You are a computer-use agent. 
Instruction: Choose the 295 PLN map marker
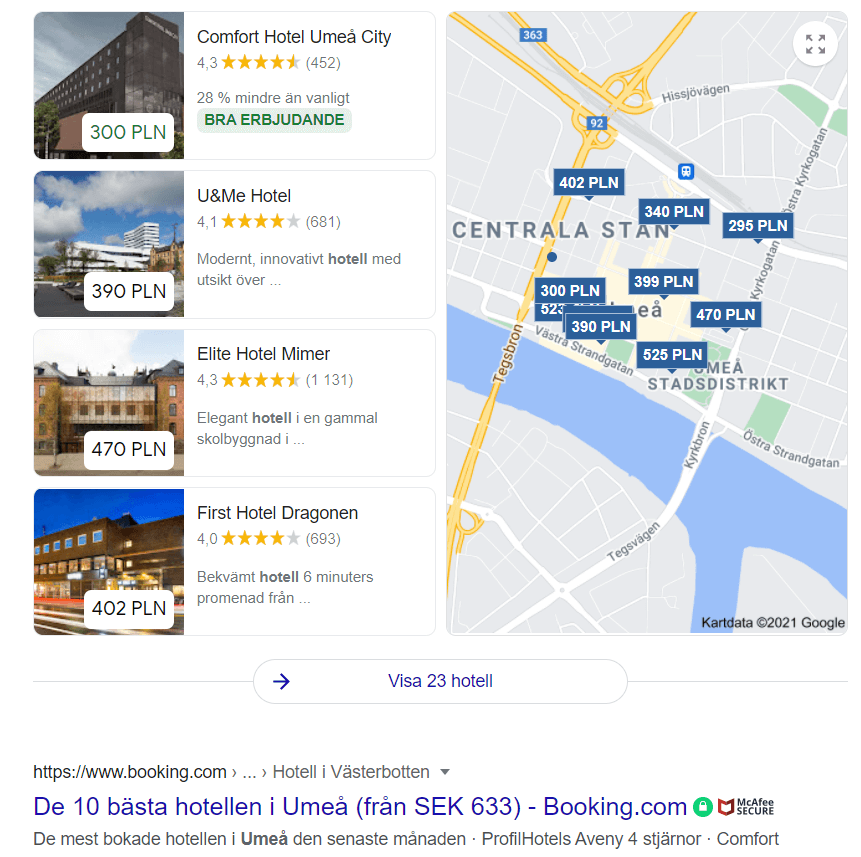tap(757, 226)
